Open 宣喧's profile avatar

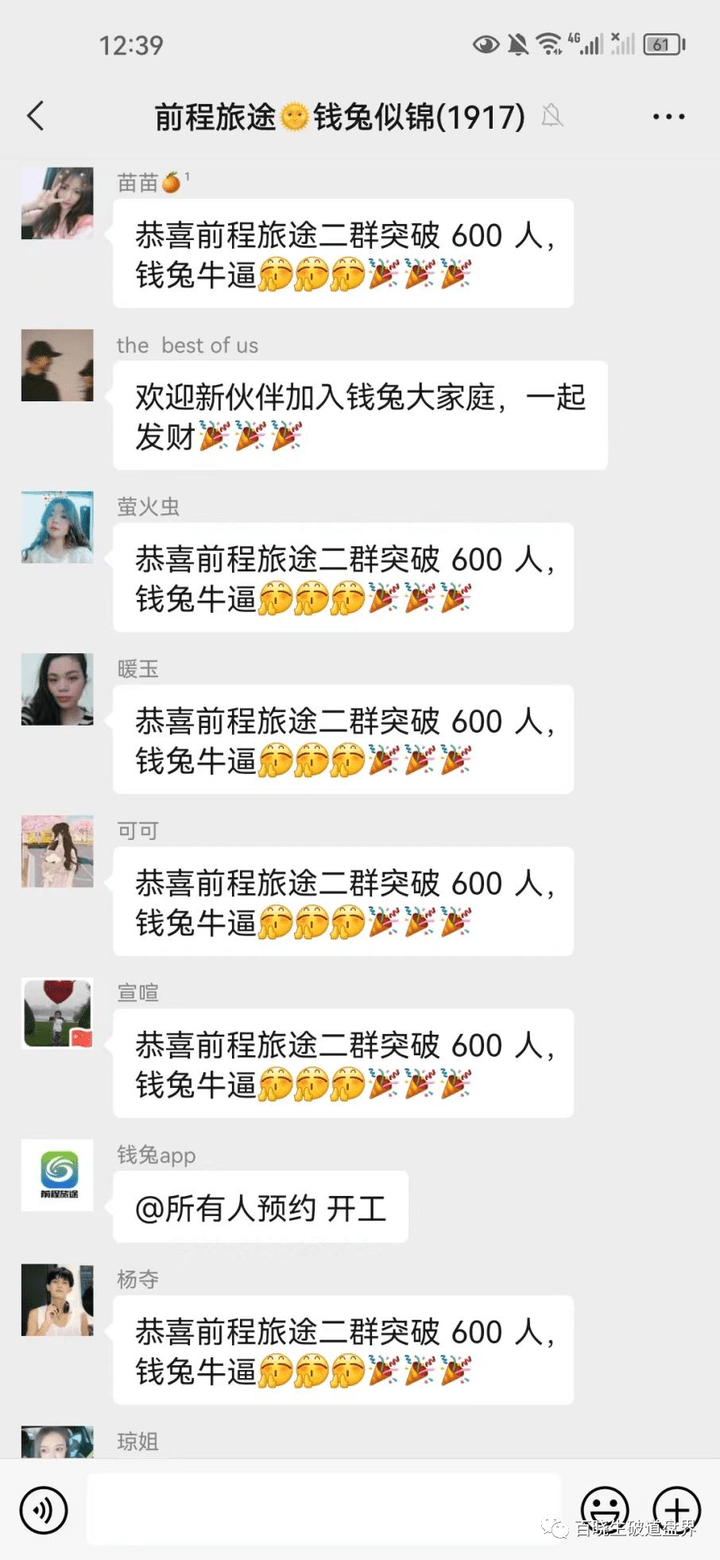click(57, 1013)
